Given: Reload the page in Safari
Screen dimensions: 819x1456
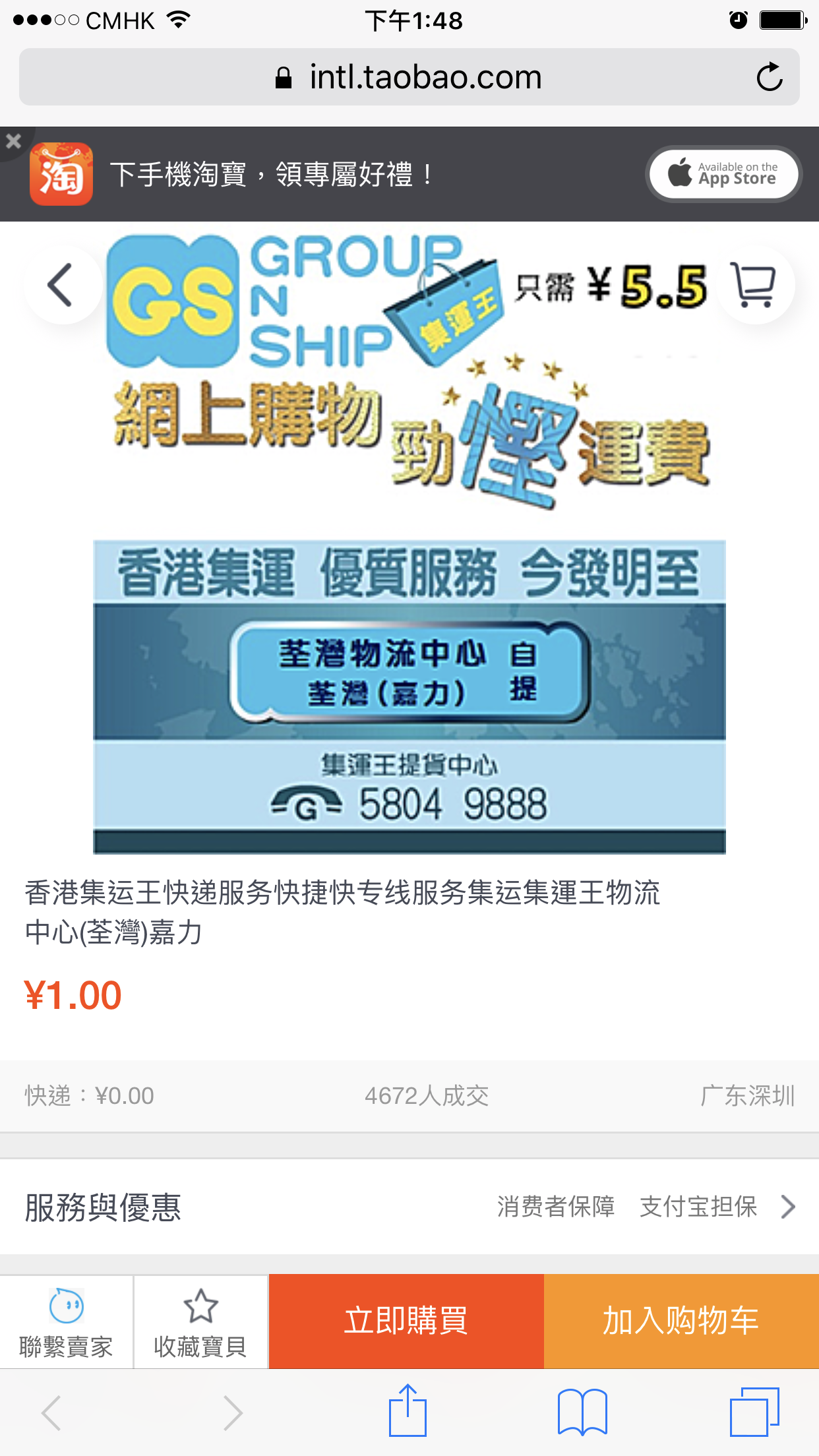Looking at the screenshot, I should click(x=769, y=77).
